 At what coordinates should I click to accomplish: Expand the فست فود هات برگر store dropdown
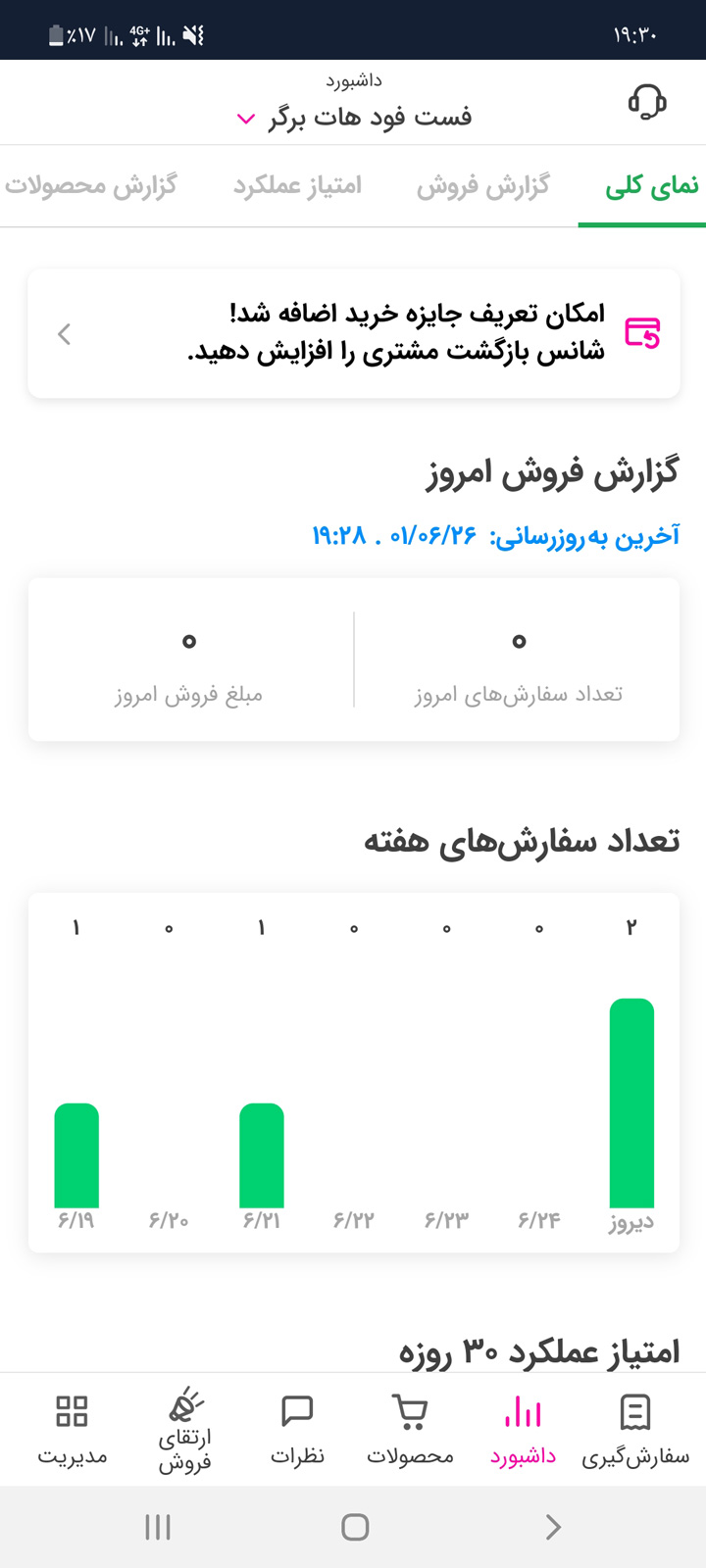click(354, 118)
